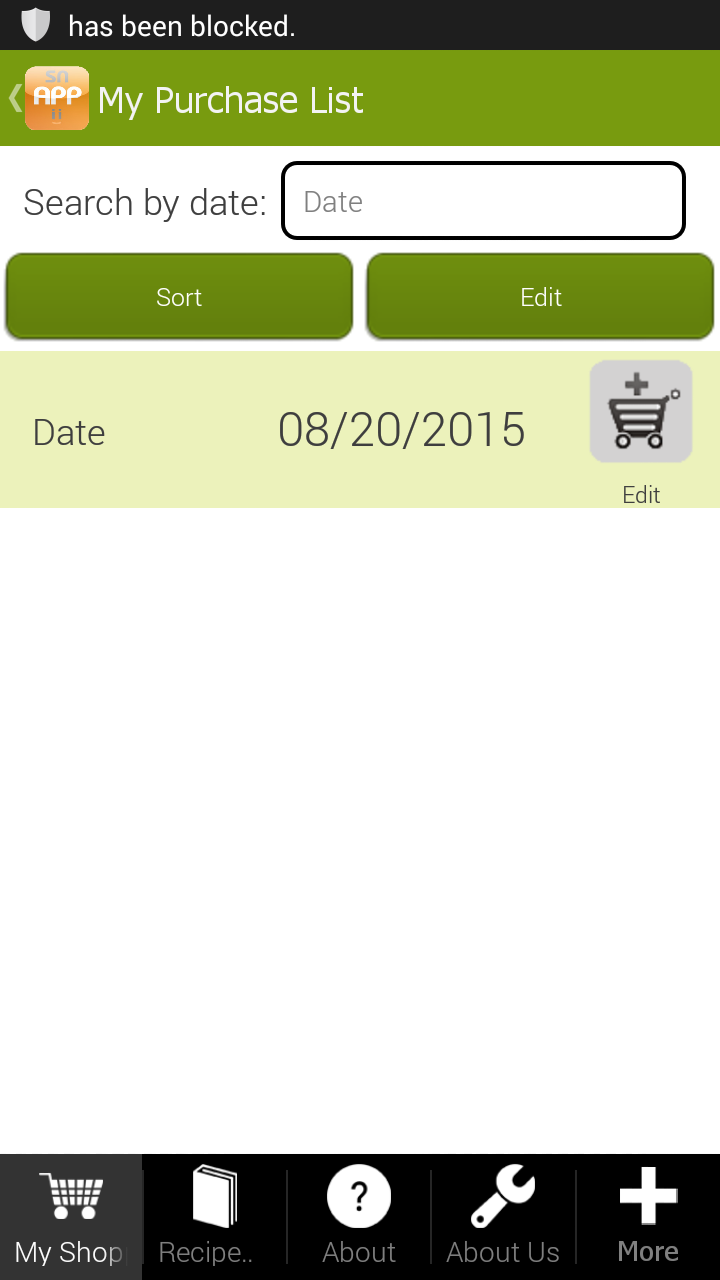Tap the More plus icon
Image resolution: width=720 pixels, height=1280 pixels.
(x=647, y=1195)
